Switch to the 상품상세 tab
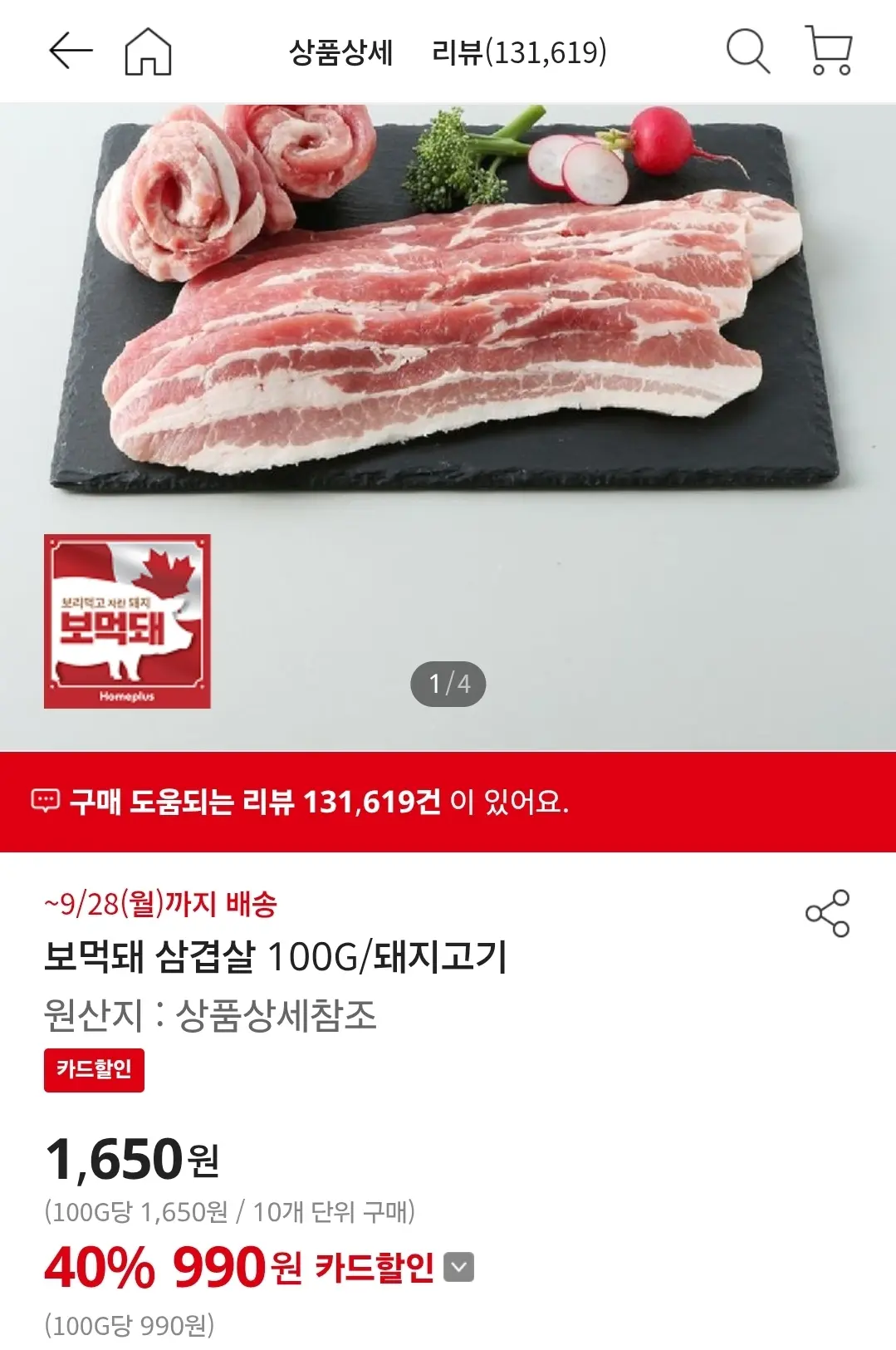Screen dimensions: 896x1350 tap(340, 52)
